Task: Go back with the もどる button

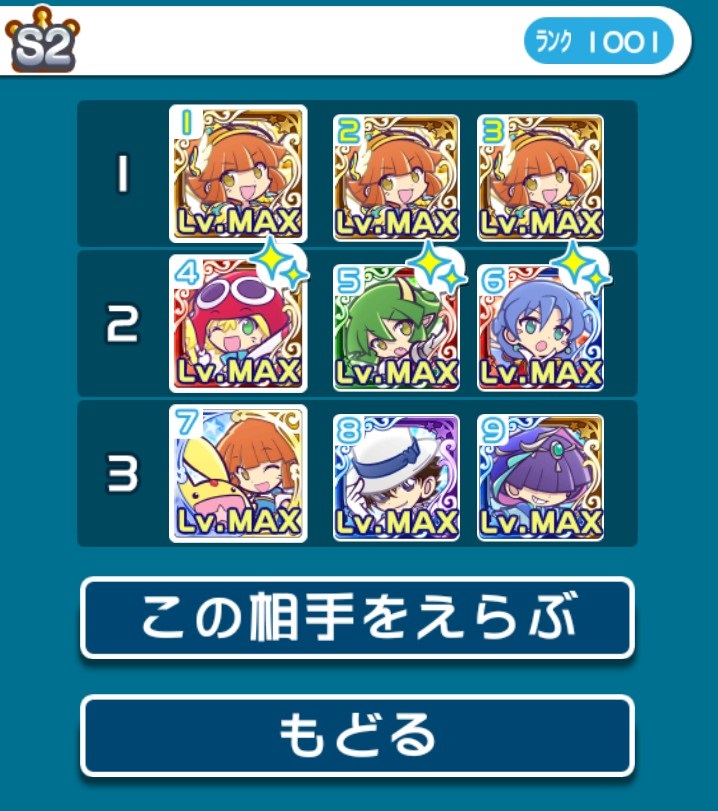Action: pos(357,735)
